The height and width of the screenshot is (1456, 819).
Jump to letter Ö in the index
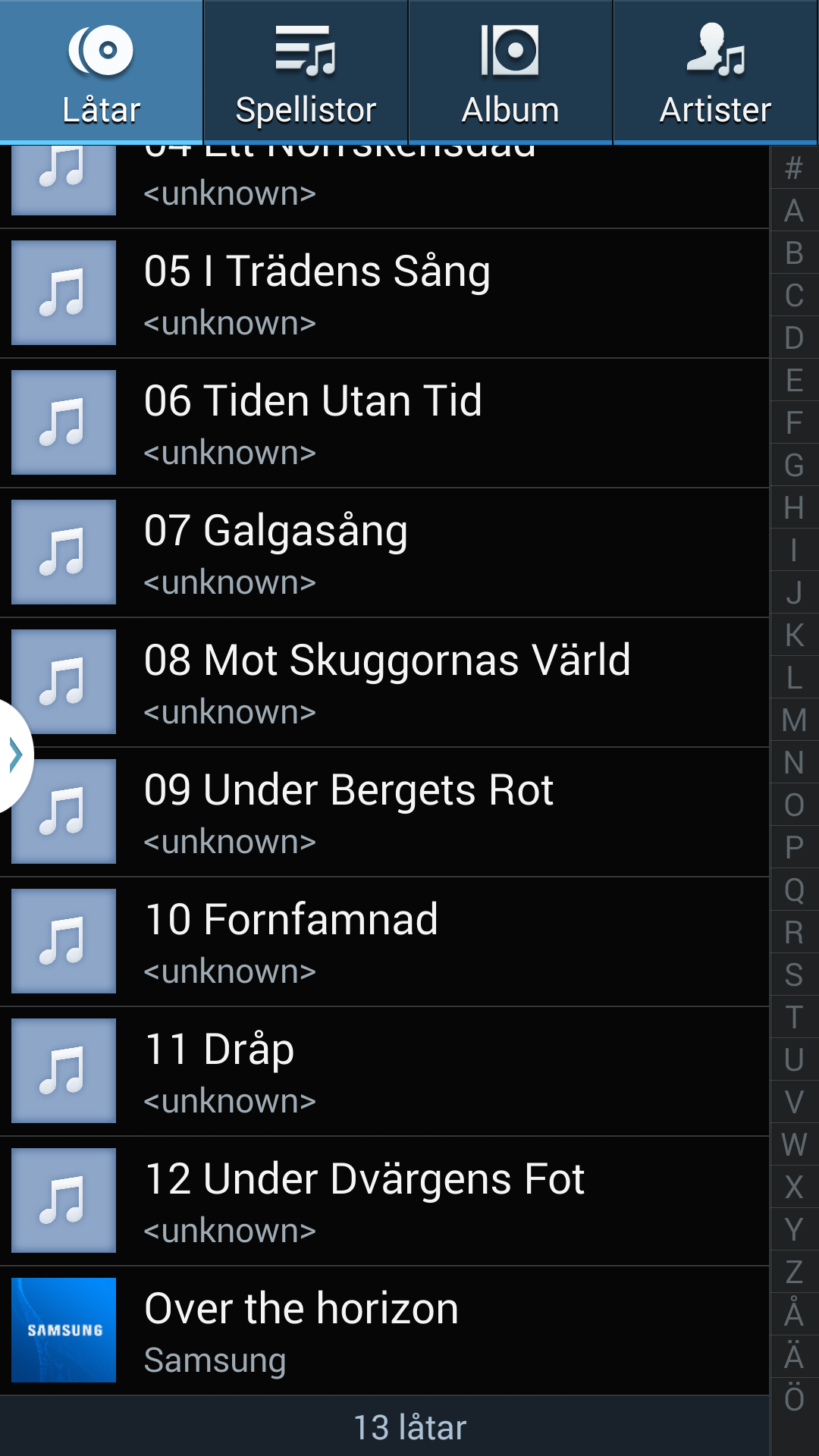[794, 1399]
